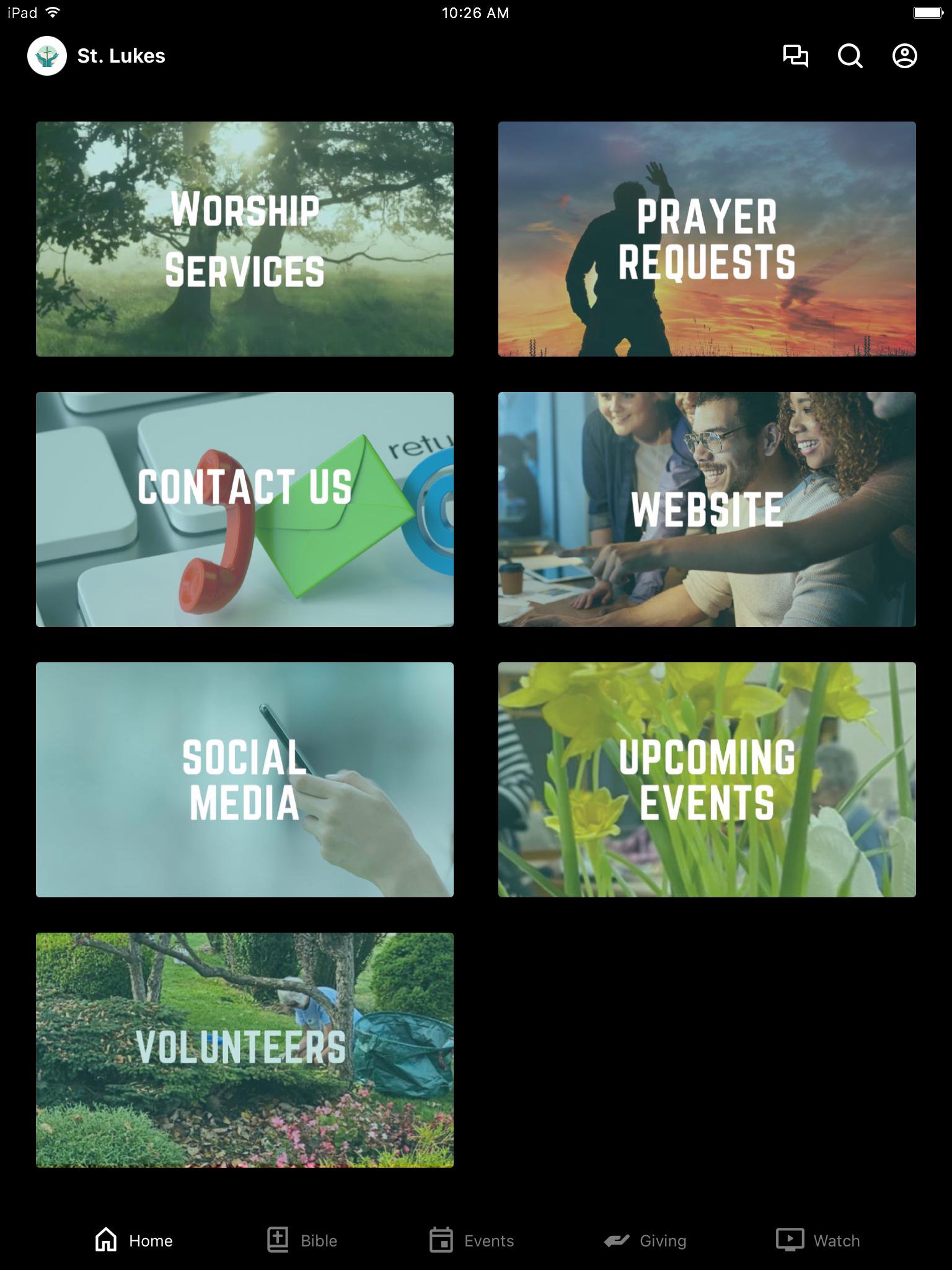Switch to the Bible tab
Image resolution: width=952 pixels, height=1270 pixels.
[x=302, y=1240]
